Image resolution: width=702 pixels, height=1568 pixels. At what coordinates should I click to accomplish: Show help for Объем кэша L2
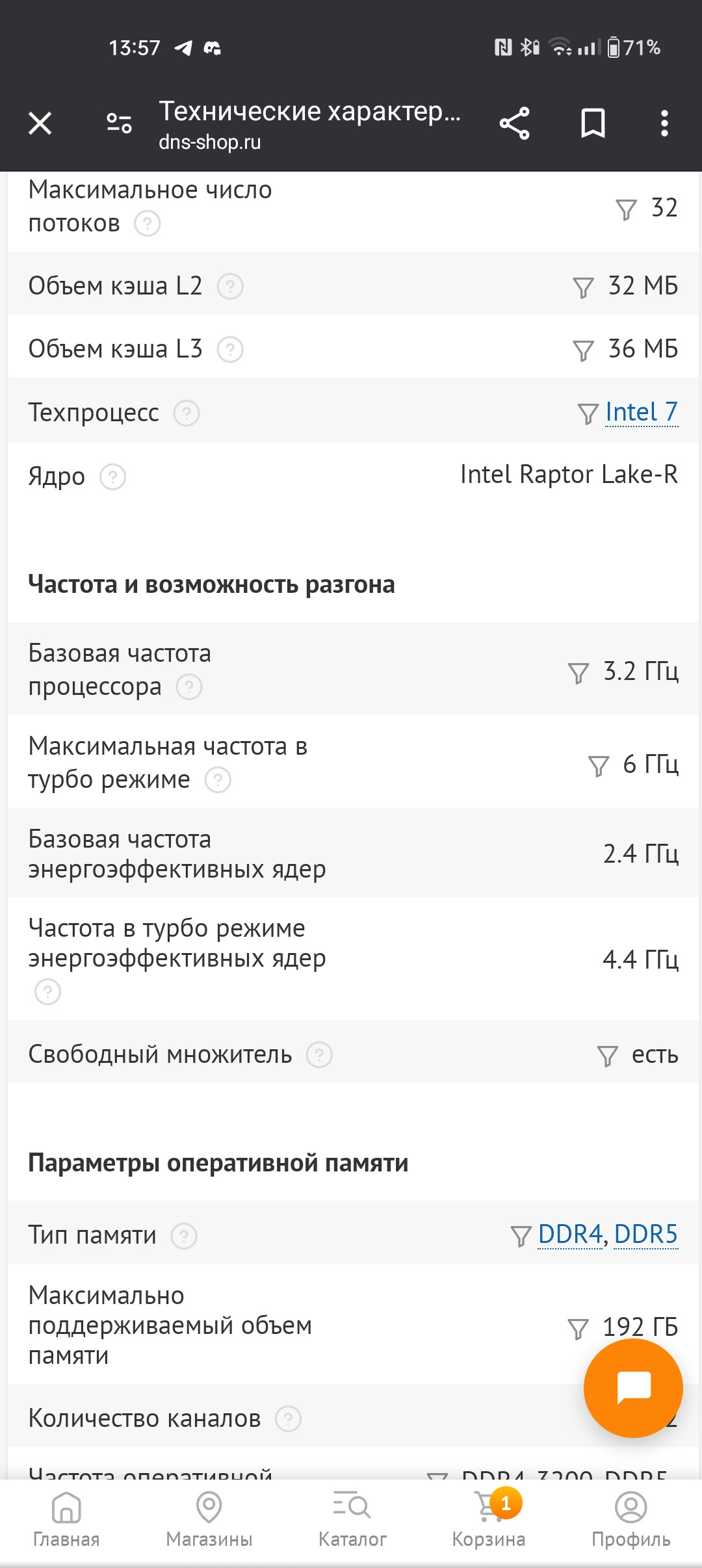coord(230,286)
